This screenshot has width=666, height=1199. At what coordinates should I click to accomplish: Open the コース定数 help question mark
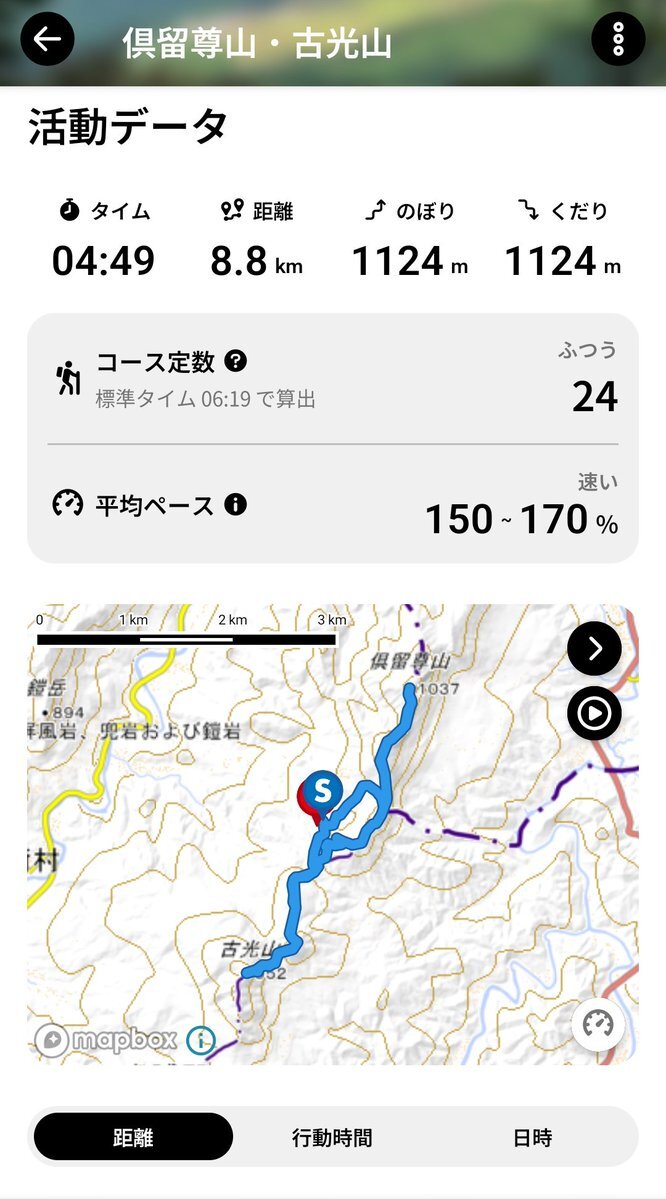[236, 361]
